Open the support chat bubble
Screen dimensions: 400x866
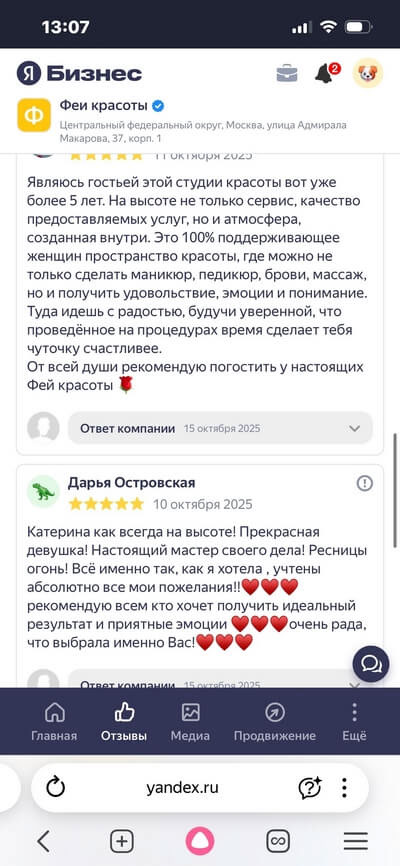click(x=371, y=664)
